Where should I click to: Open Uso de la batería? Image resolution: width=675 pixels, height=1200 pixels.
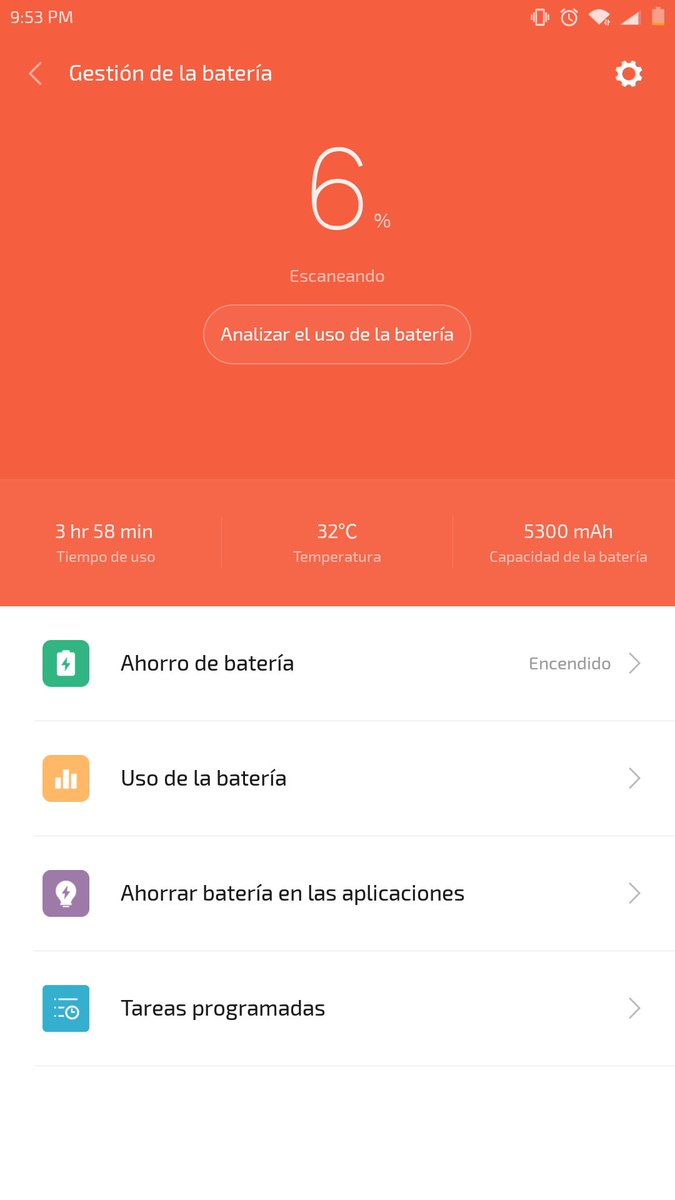click(337, 778)
